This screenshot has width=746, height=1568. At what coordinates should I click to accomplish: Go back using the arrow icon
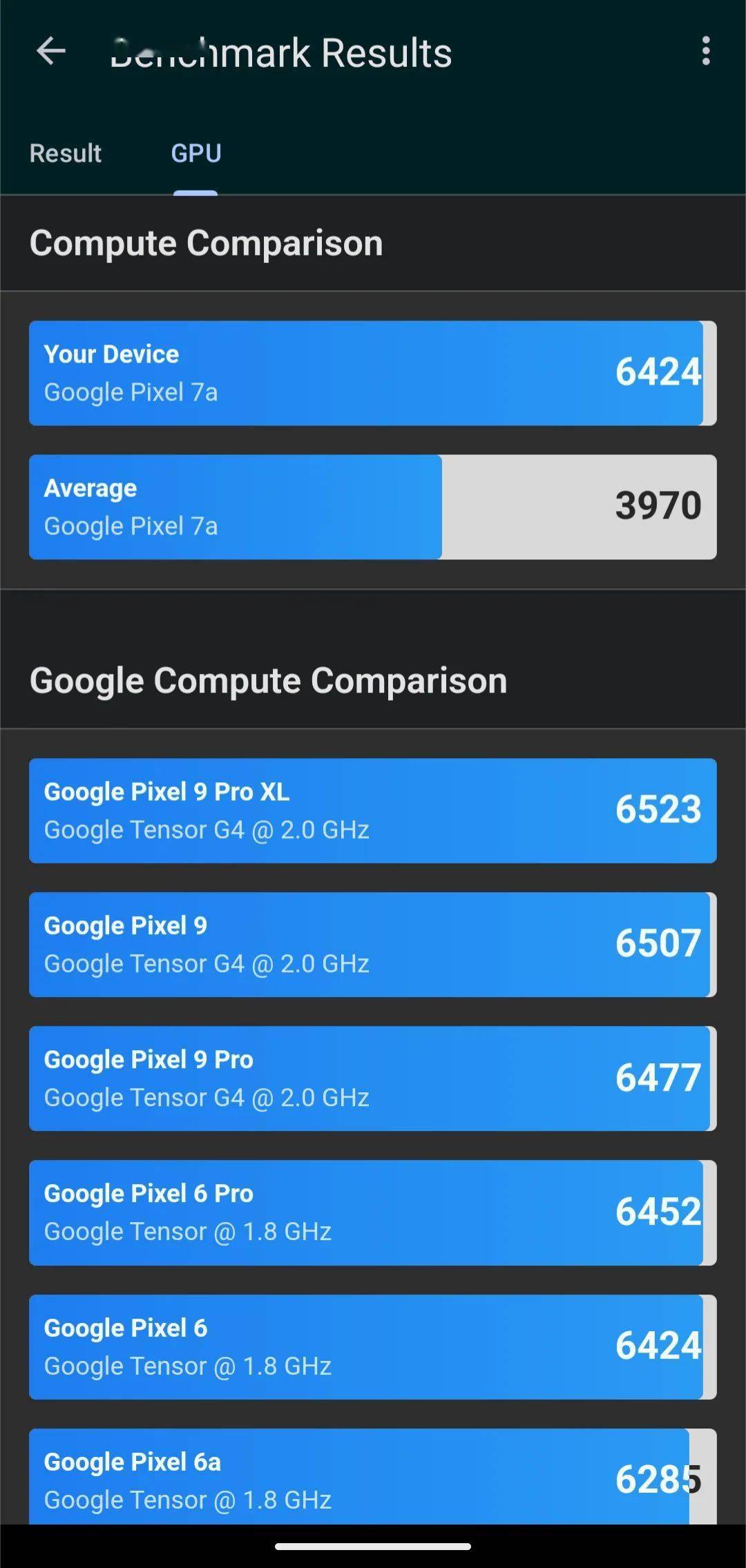(51, 51)
